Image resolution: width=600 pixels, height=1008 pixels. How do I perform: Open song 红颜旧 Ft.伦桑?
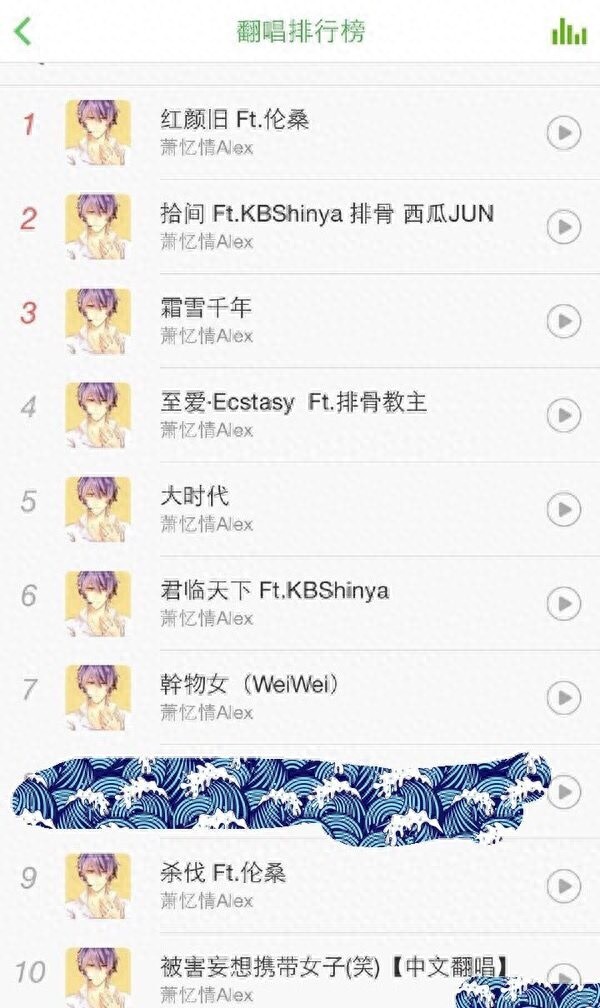pos(235,120)
